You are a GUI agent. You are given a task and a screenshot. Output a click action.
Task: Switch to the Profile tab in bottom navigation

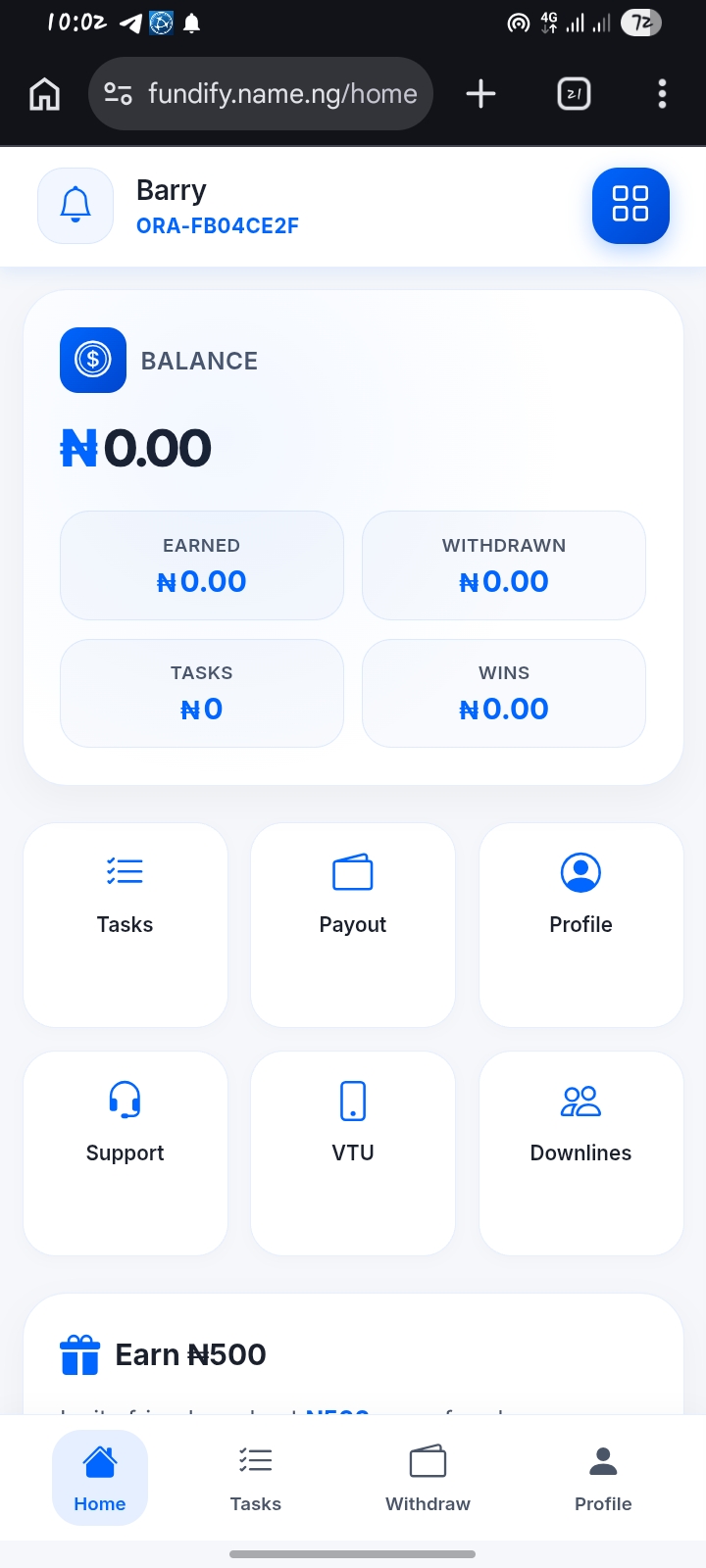(603, 1478)
